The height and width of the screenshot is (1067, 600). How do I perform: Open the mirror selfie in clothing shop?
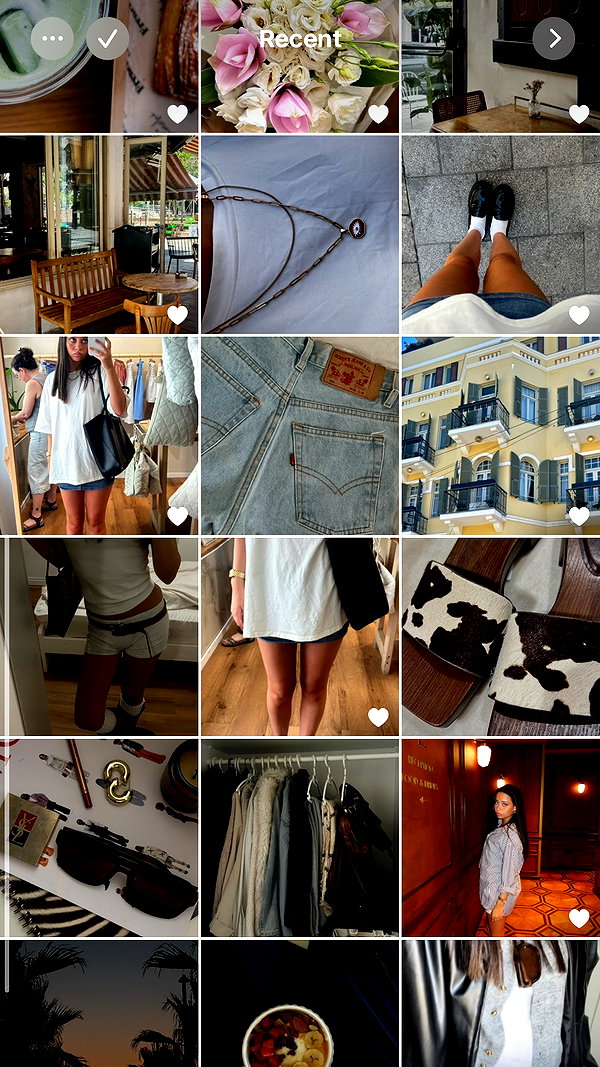(99, 436)
